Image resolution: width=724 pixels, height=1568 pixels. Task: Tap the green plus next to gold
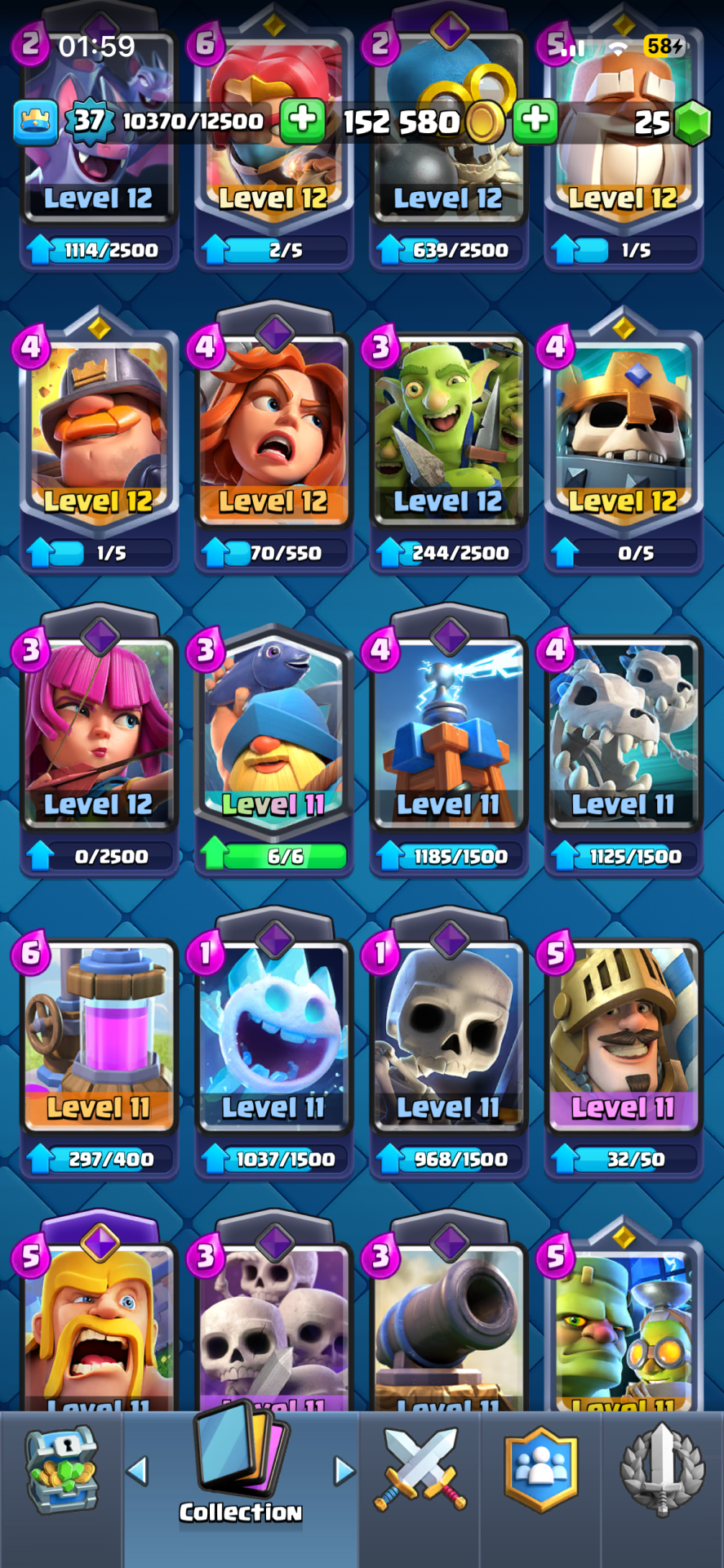click(x=535, y=120)
